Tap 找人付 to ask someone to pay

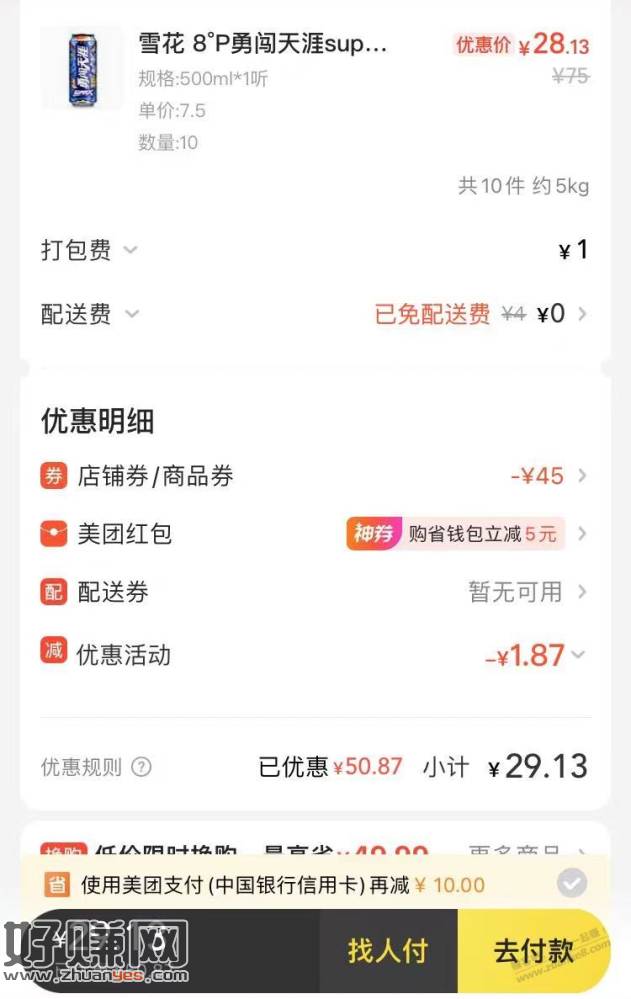(387, 951)
